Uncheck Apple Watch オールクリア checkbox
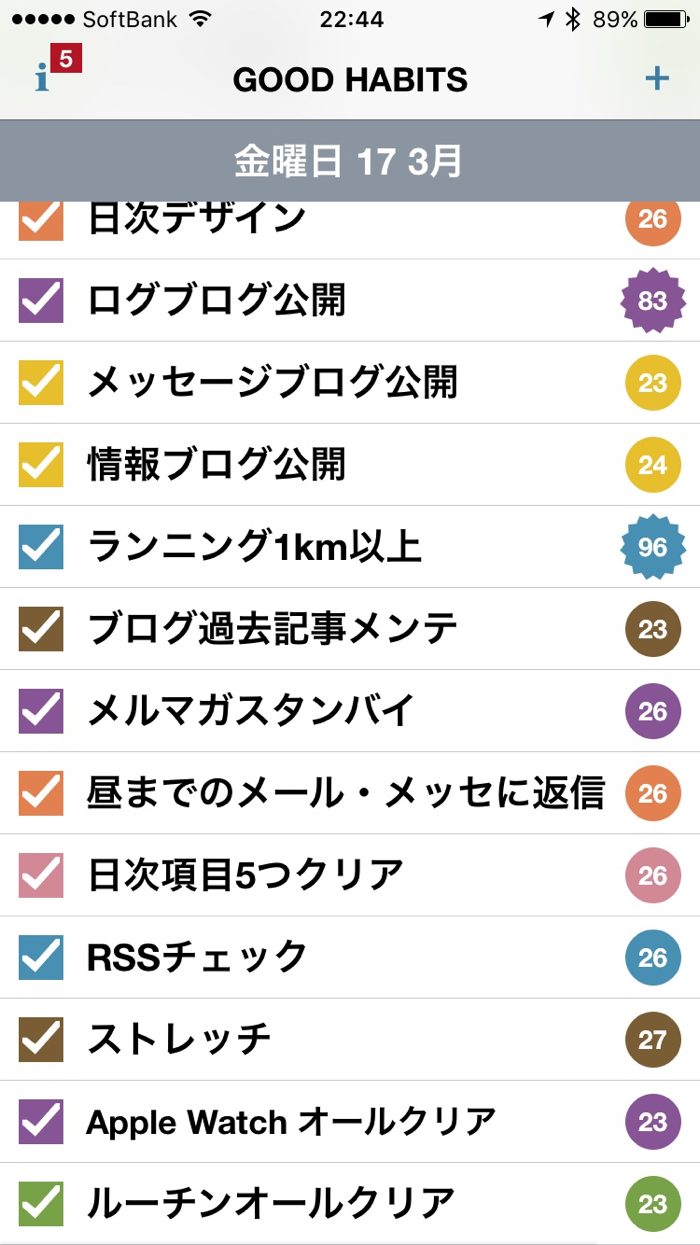Viewport: 700px width, 1245px height. pyautogui.click(x=41, y=1120)
